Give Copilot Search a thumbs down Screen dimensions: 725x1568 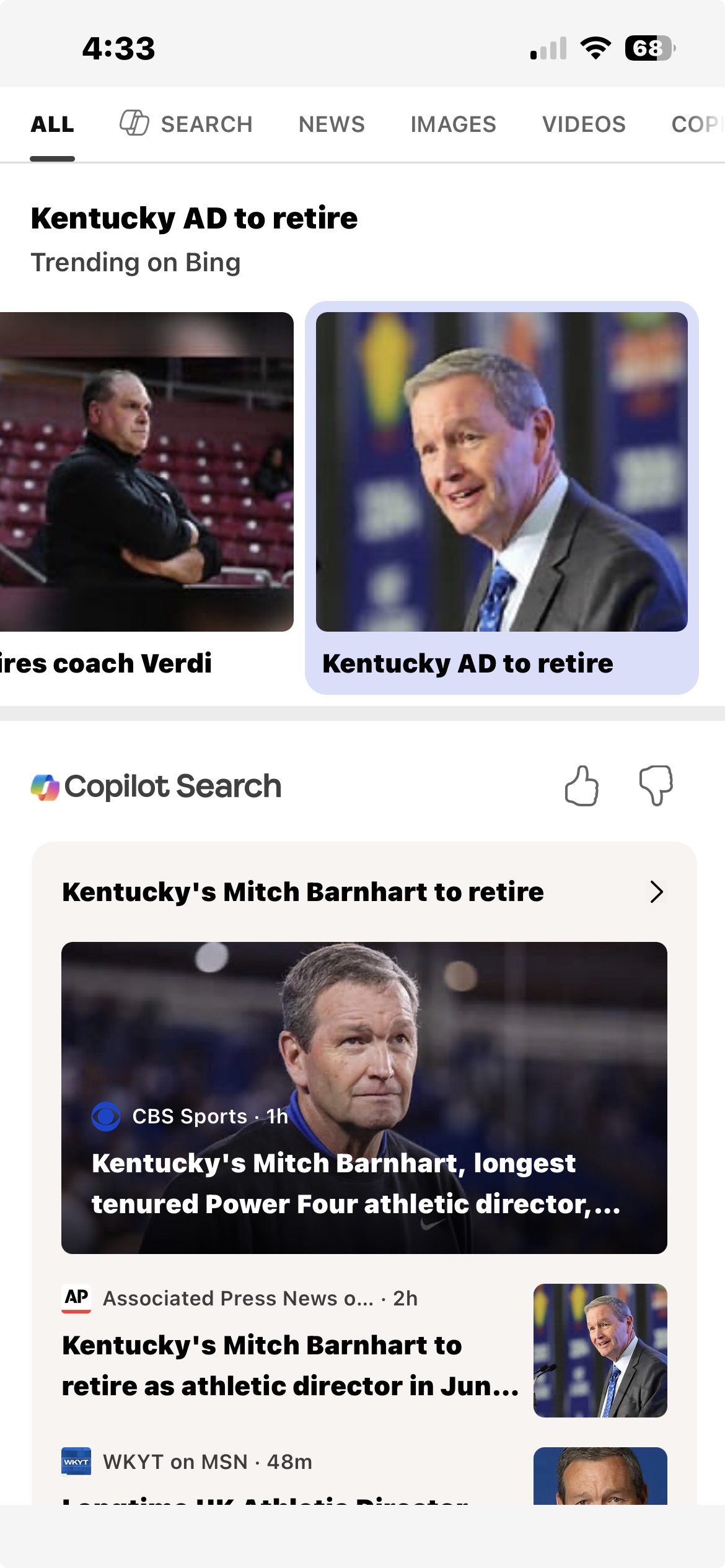[x=656, y=786]
